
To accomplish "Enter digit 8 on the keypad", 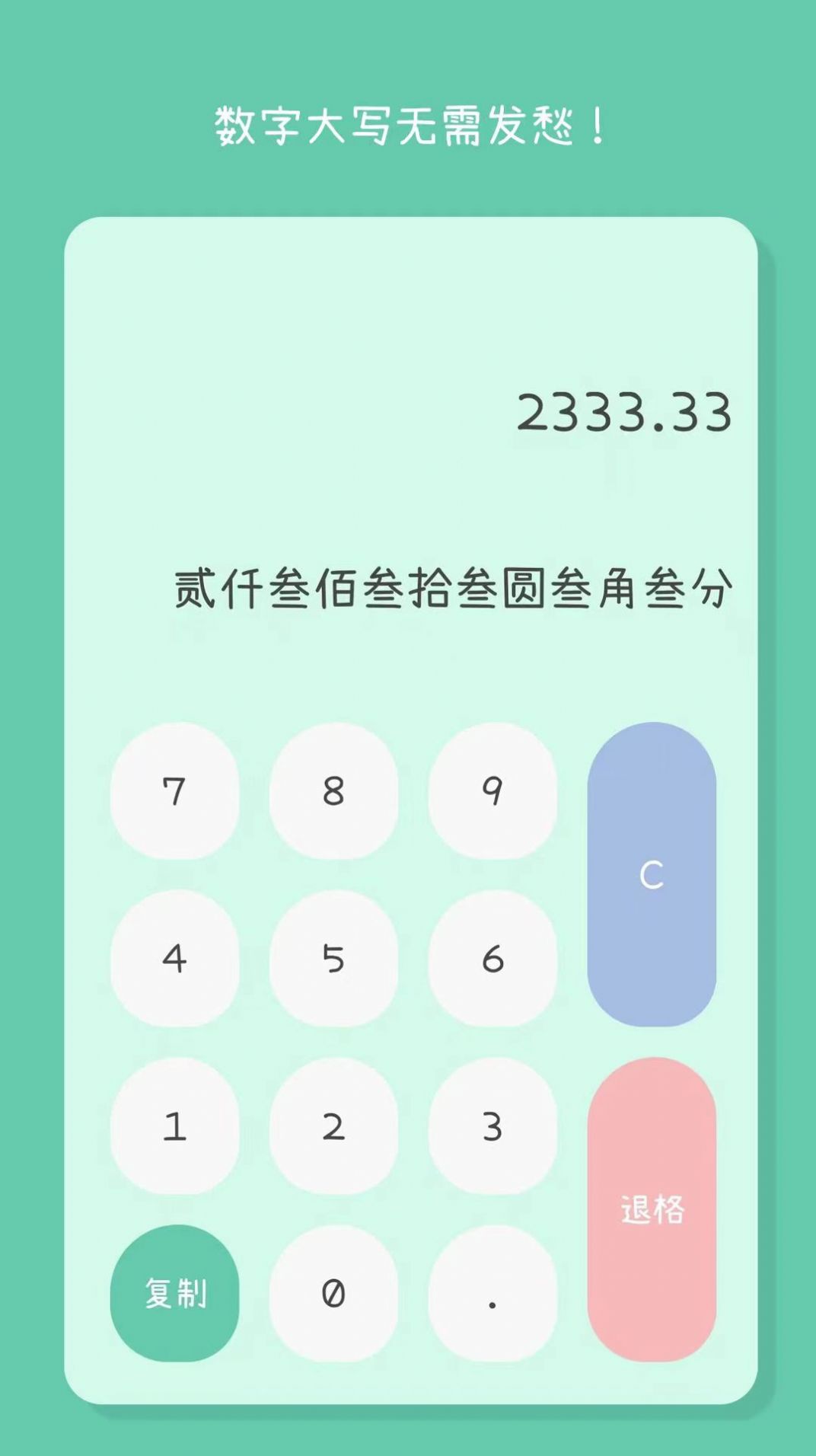I will click(x=333, y=791).
